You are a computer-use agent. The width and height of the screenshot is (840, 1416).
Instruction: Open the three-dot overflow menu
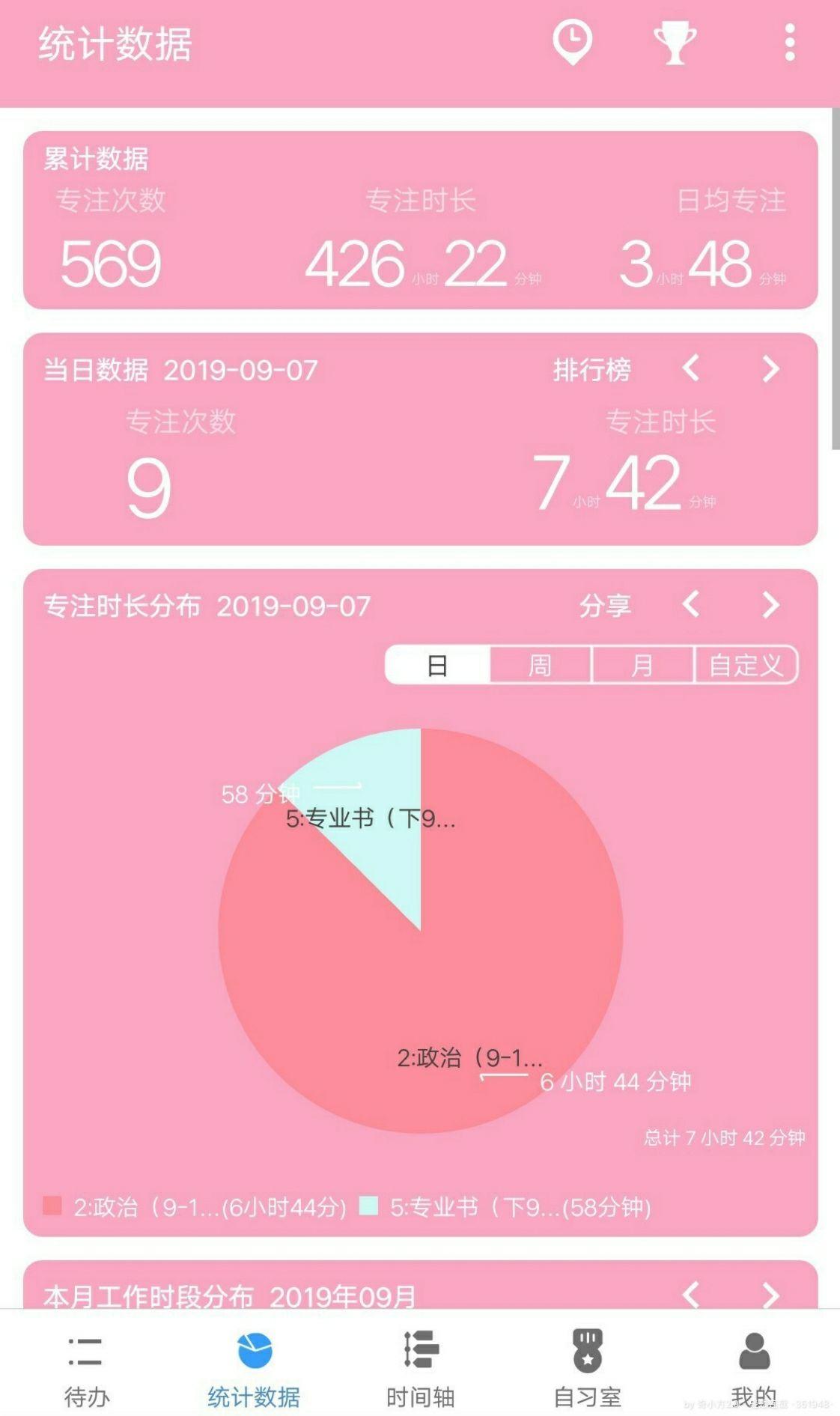pyautogui.click(x=789, y=43)
